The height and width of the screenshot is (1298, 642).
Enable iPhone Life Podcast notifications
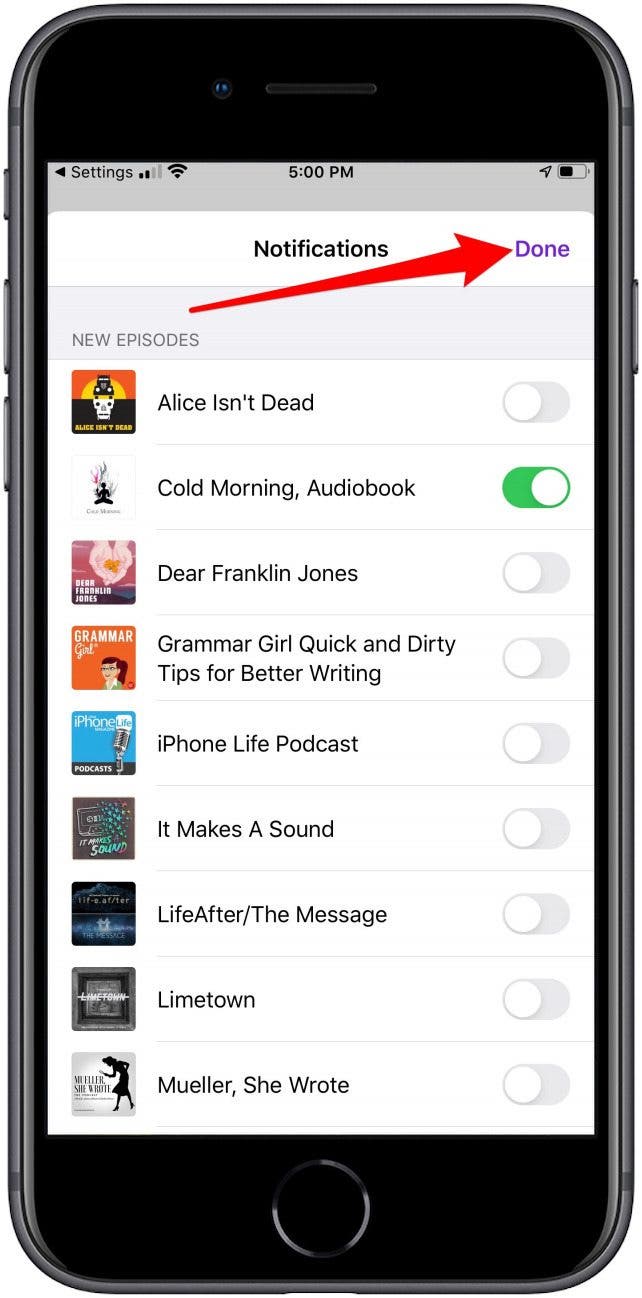pos(535,744)
